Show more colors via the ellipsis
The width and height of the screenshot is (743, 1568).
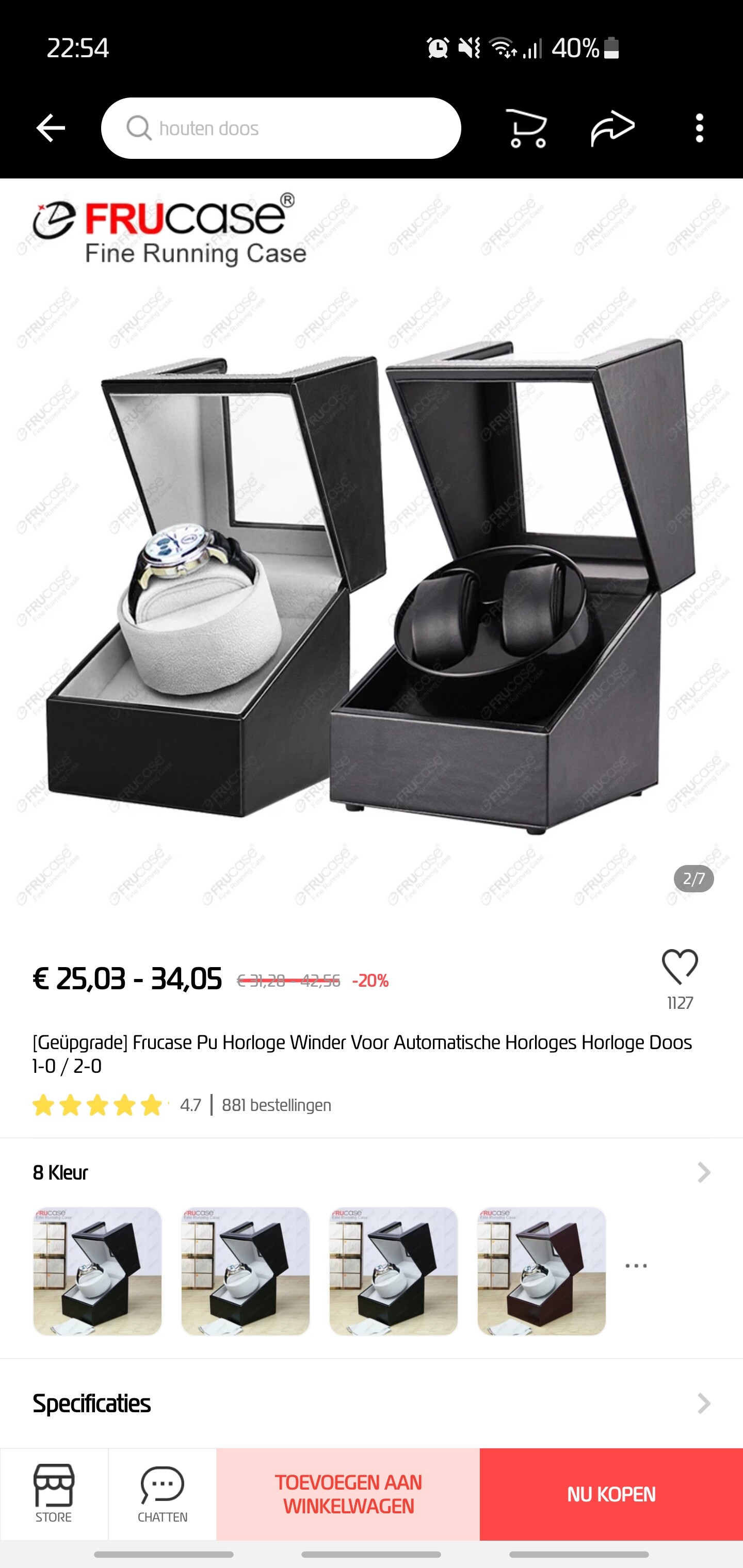point(636,1266)
